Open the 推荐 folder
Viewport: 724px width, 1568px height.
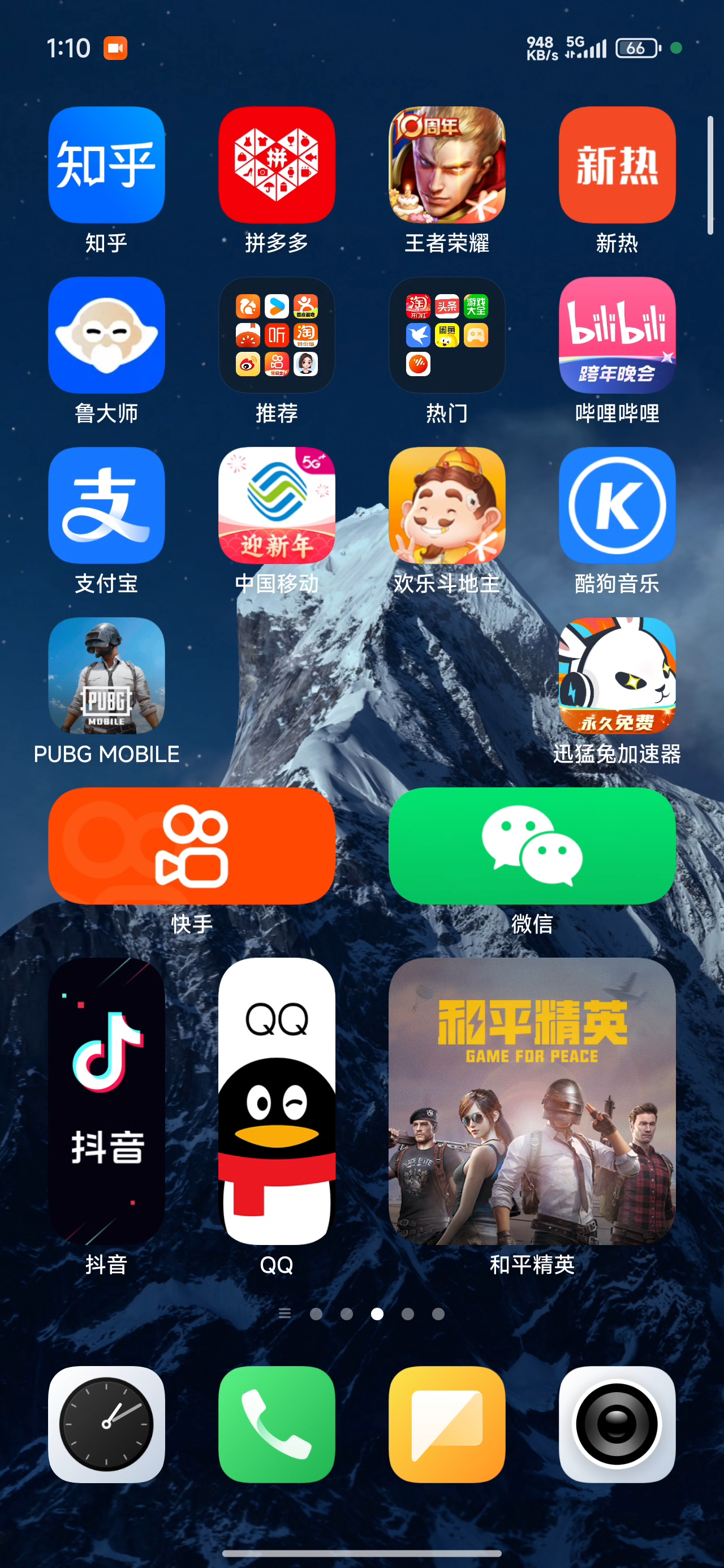click(x=277, y=335)
